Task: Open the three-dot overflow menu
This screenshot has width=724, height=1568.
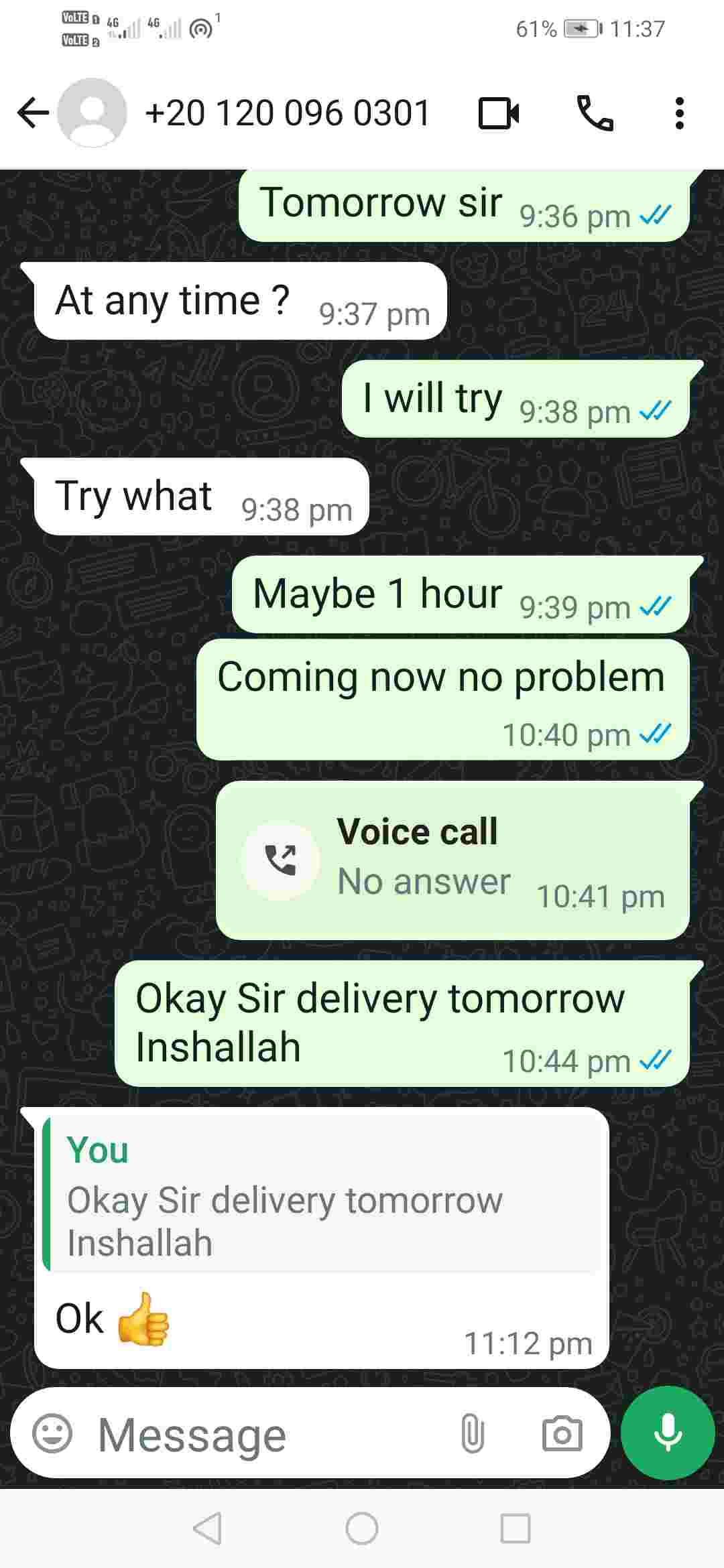Action: 679,113
